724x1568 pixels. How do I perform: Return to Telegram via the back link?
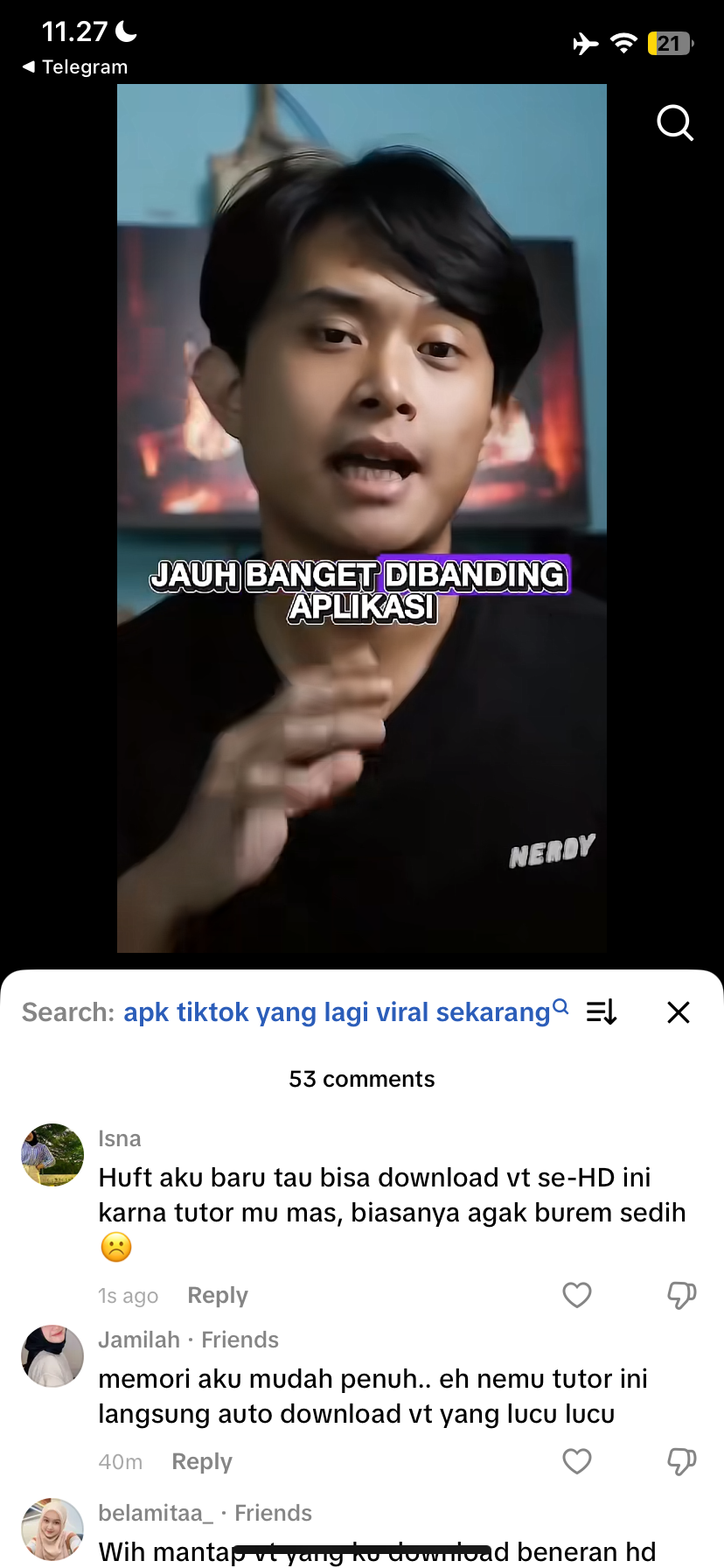click(x=75, y=67)
